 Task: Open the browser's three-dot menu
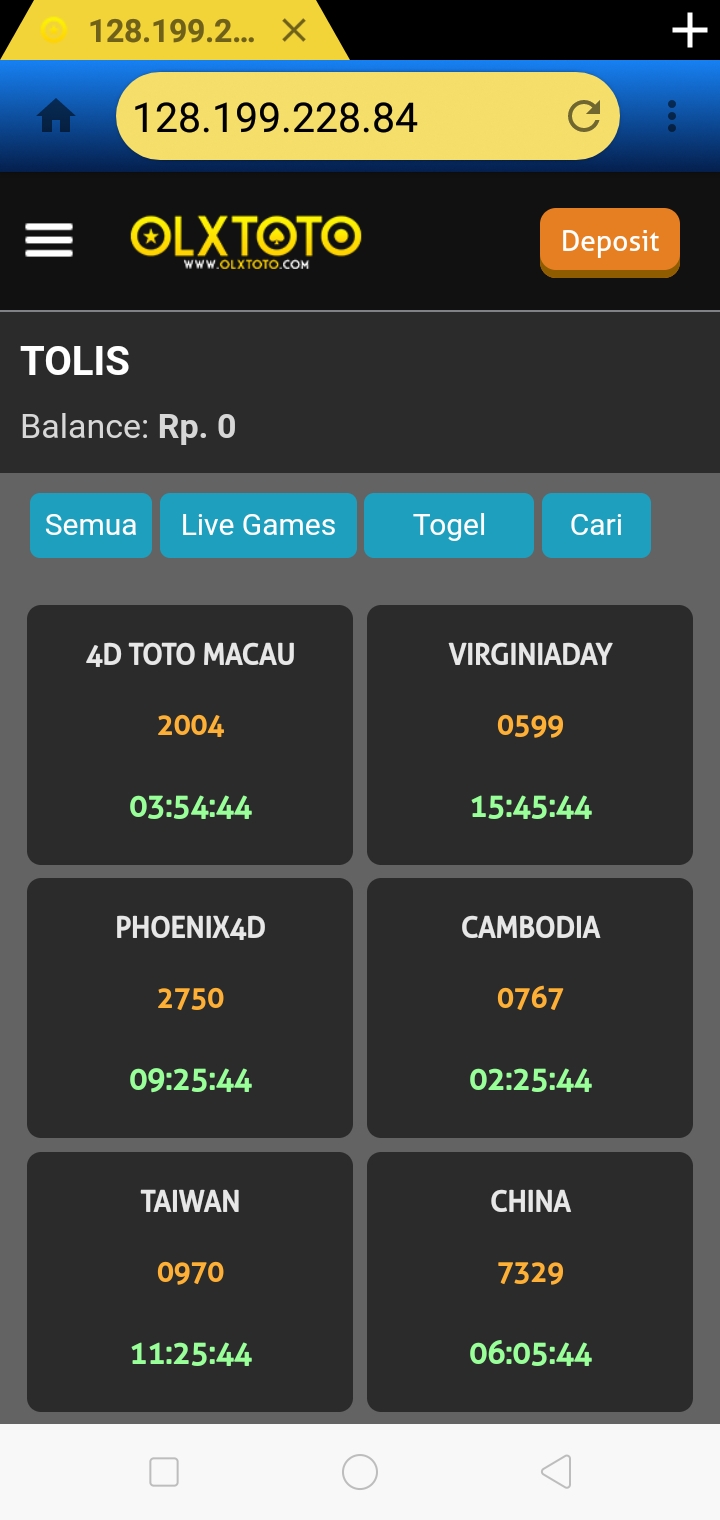coord(672,117)
